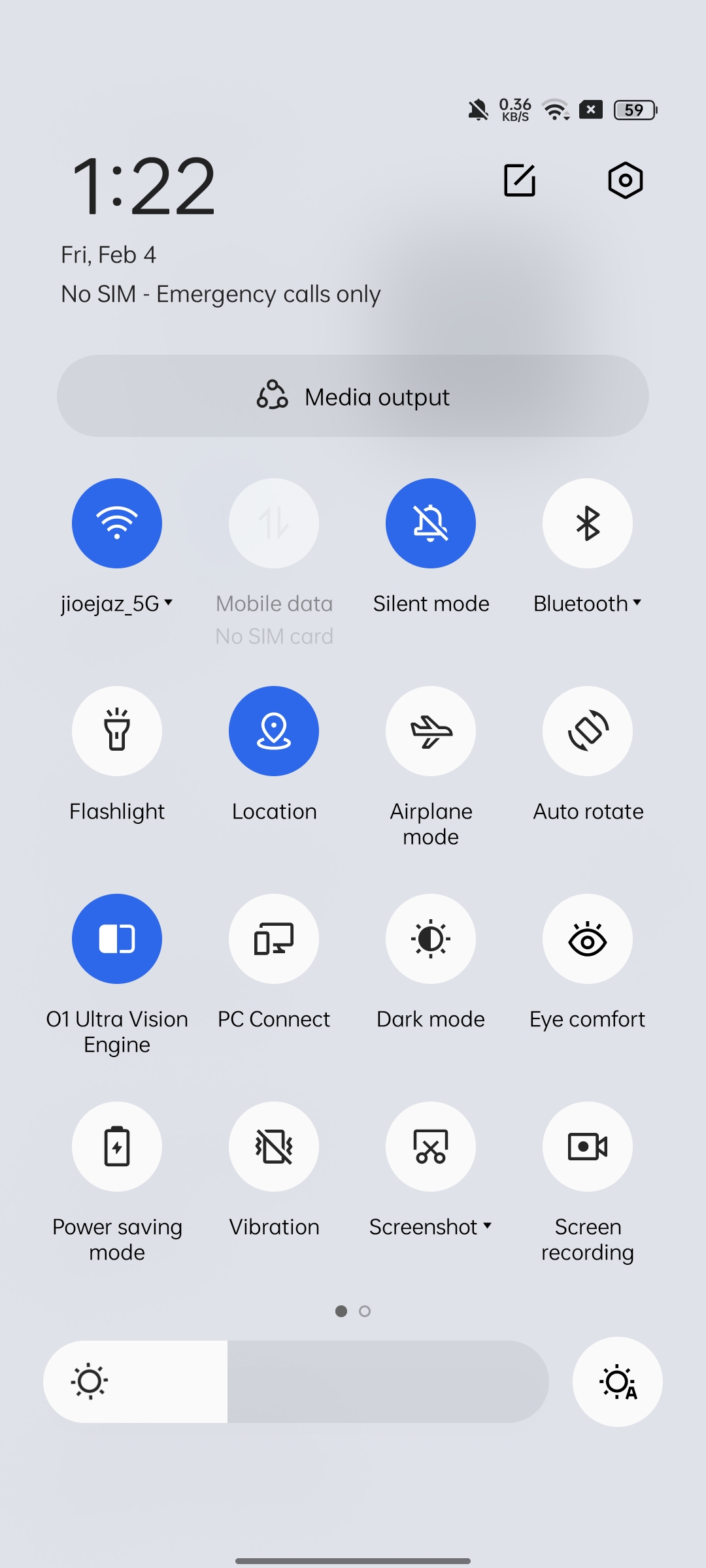Viewport: 706px width, 1568px height.
Task: Take a screenshot with the Screenshot tile
Action: (x=431, y=1147)
